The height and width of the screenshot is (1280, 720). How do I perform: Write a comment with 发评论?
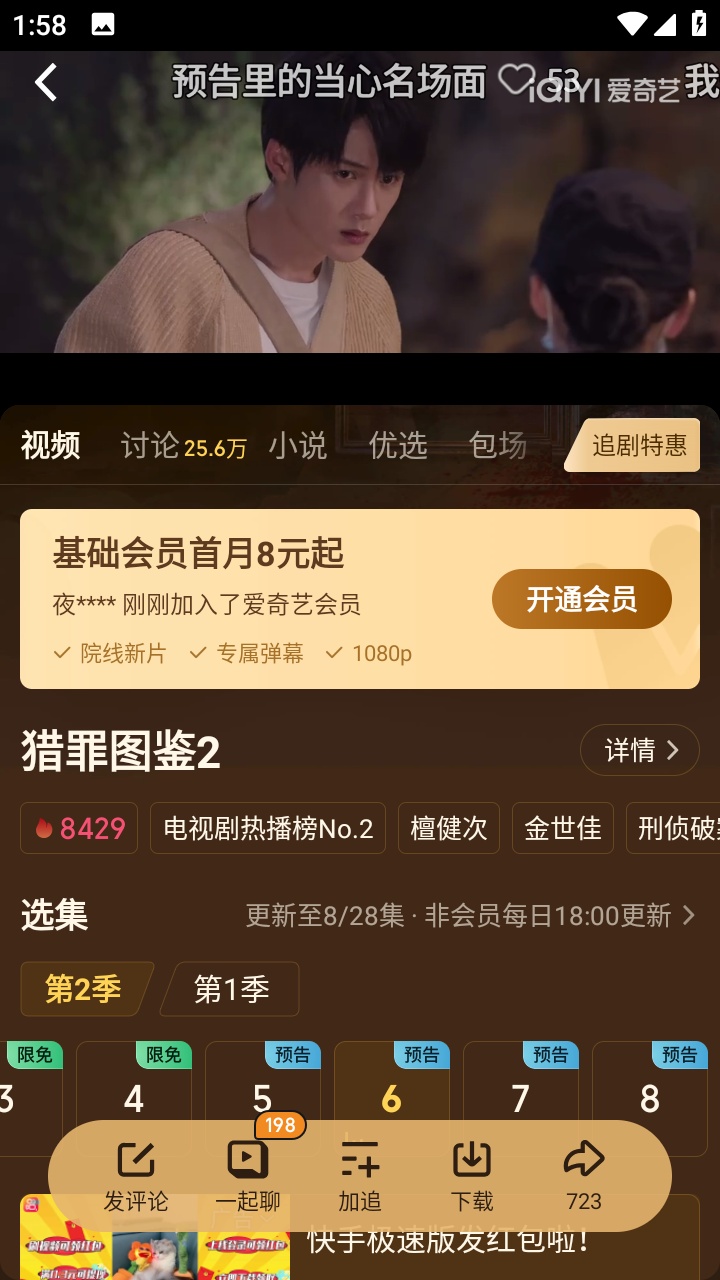tap(136, 1176)
